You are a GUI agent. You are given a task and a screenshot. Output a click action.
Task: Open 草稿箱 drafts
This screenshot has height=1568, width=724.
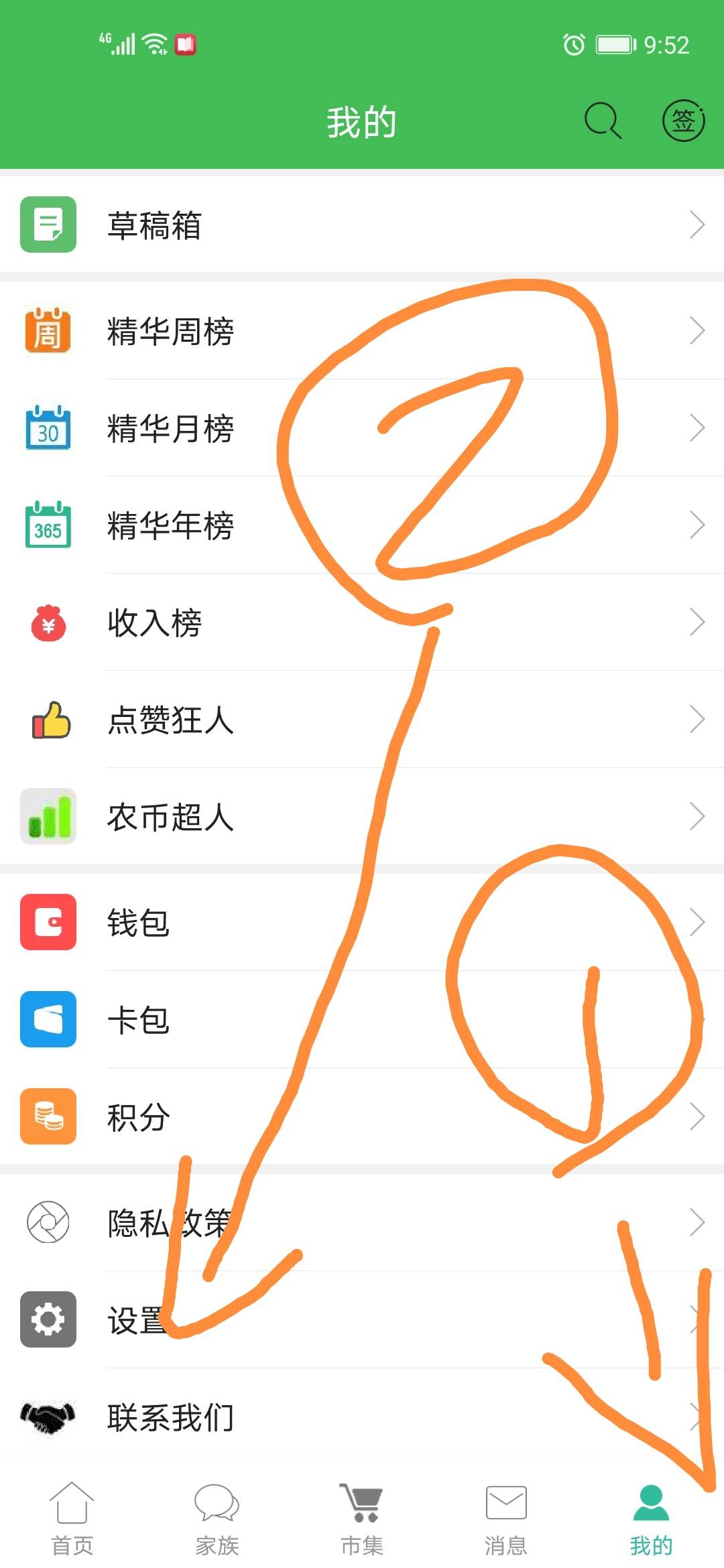click(x=362, y=224)
